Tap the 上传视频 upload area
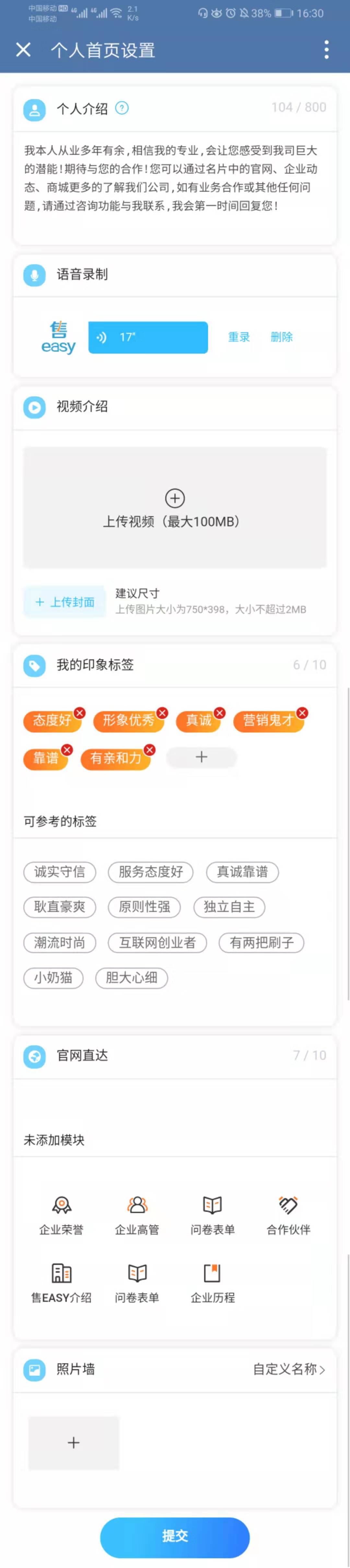 click(x=175, y=508)
